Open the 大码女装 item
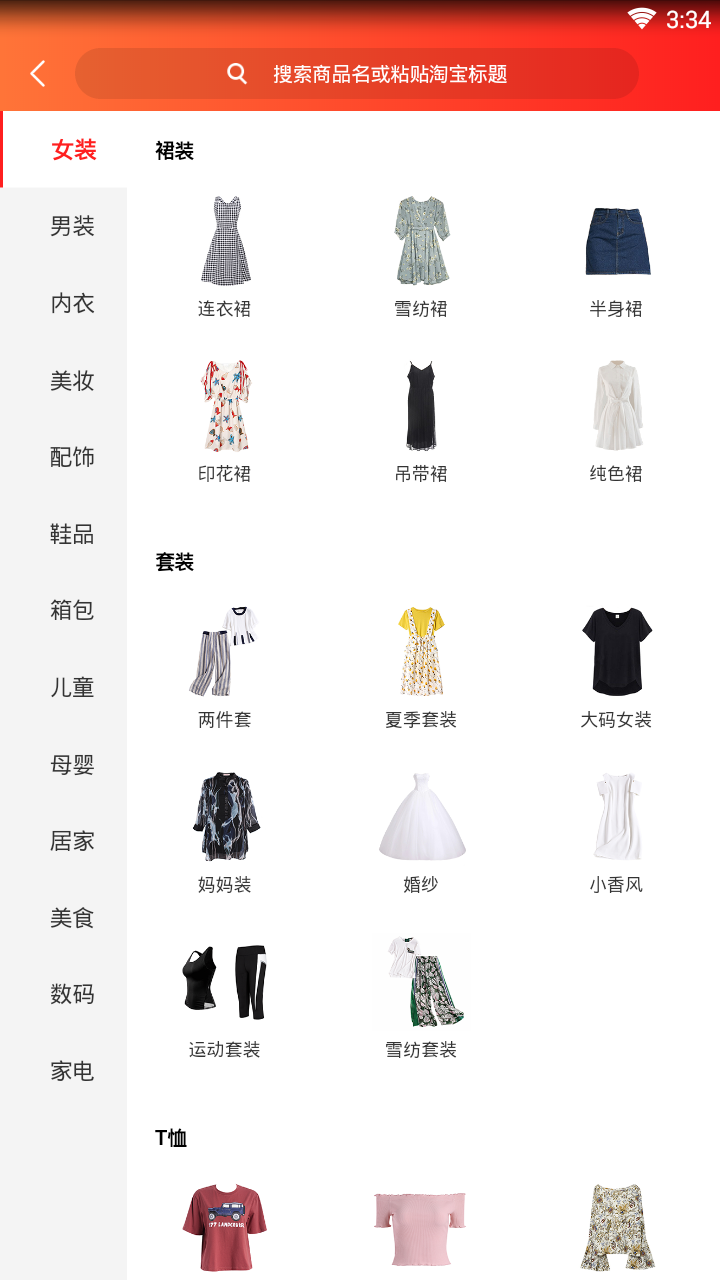The image size is (720, 1280). click(616, 665)
